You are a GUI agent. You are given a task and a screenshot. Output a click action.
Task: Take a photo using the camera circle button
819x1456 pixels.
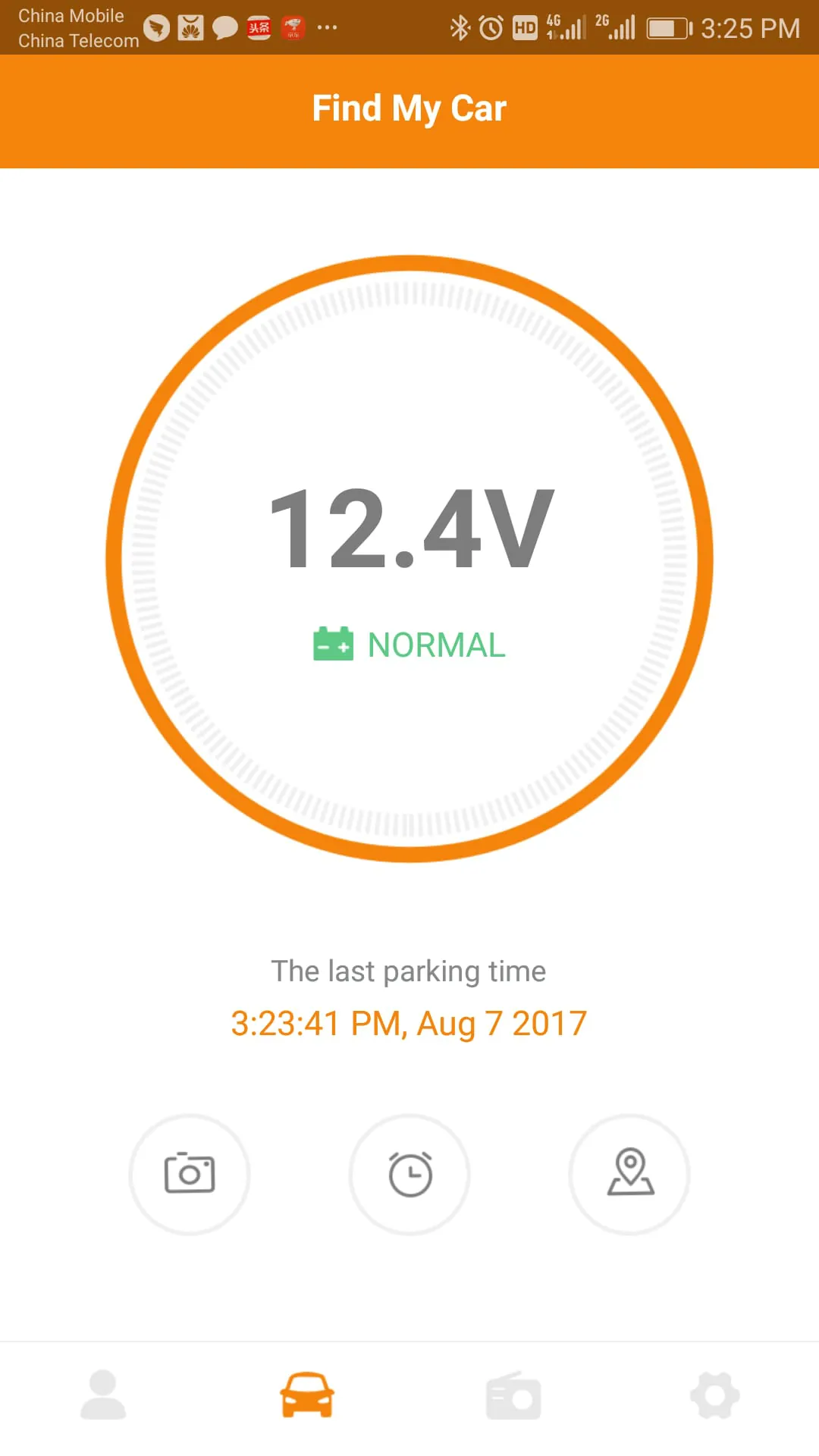[x=190, y=1173]
